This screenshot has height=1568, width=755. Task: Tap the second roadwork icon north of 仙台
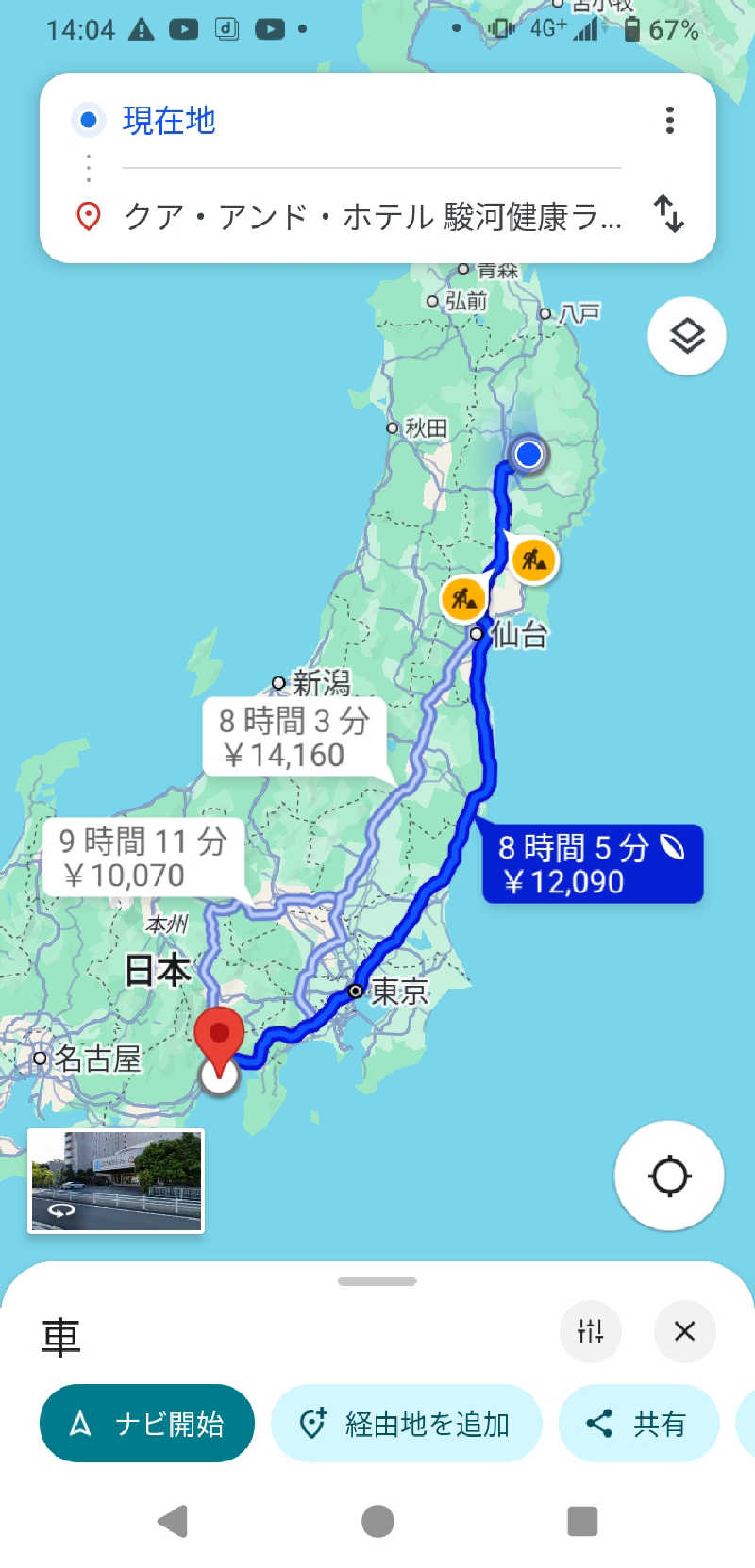click(x=532, y=559)
